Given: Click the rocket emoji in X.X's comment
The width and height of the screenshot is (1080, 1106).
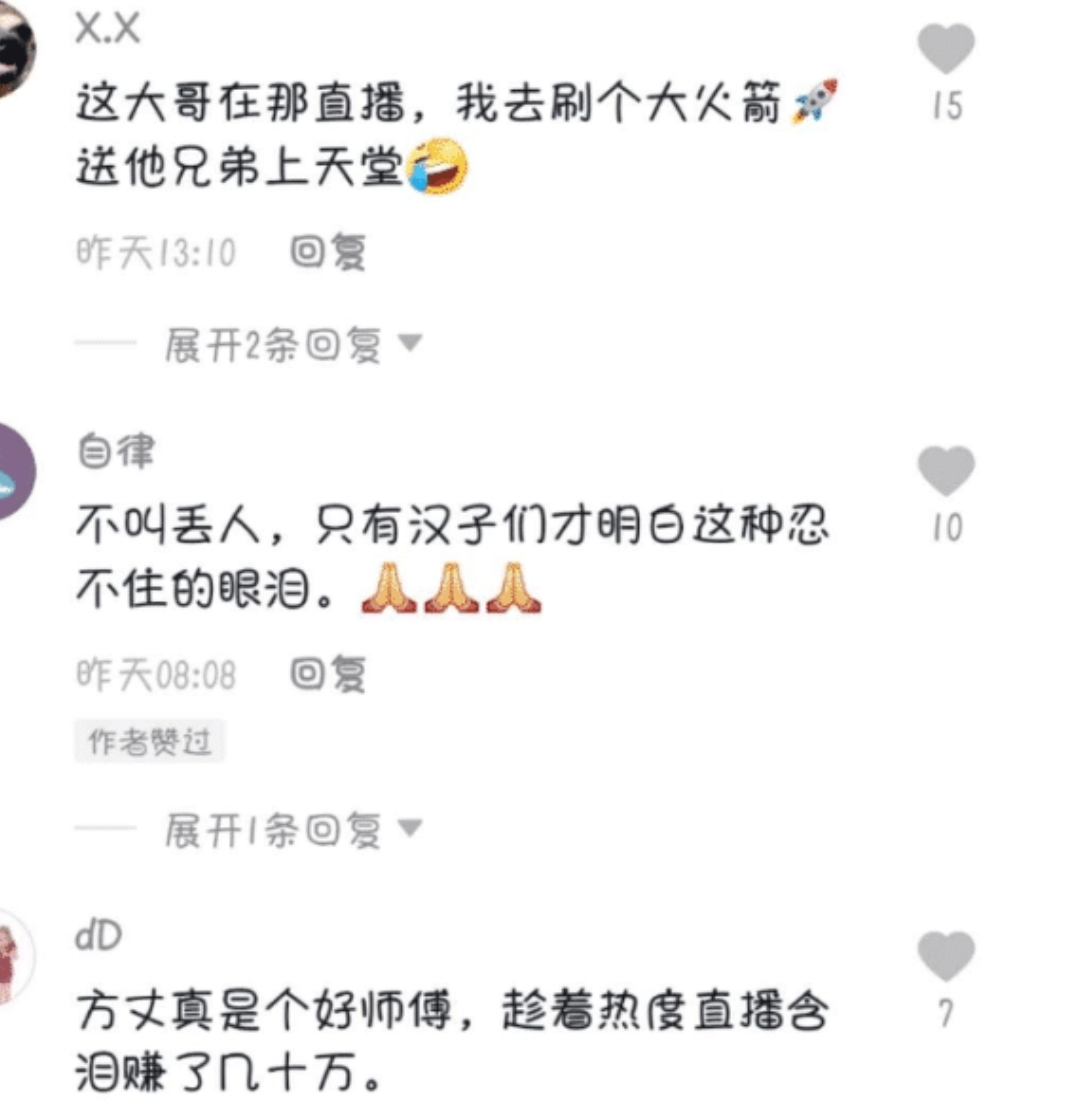Looking at the screenshot, I should (814, 100).
